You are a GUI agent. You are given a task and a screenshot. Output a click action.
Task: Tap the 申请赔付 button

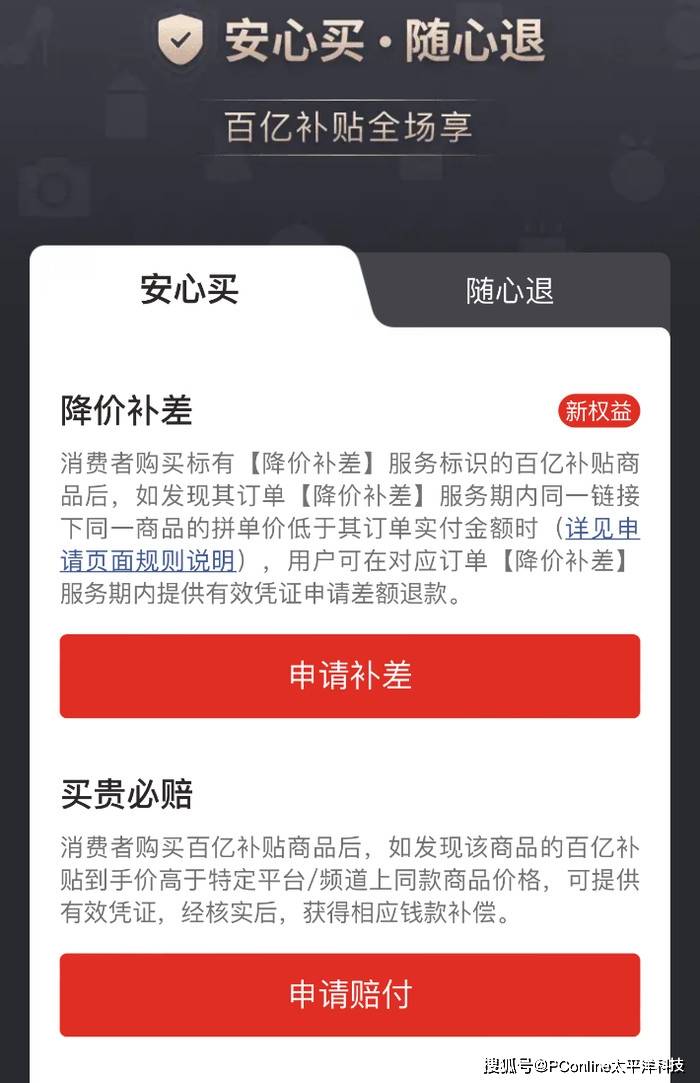(349, 995)
